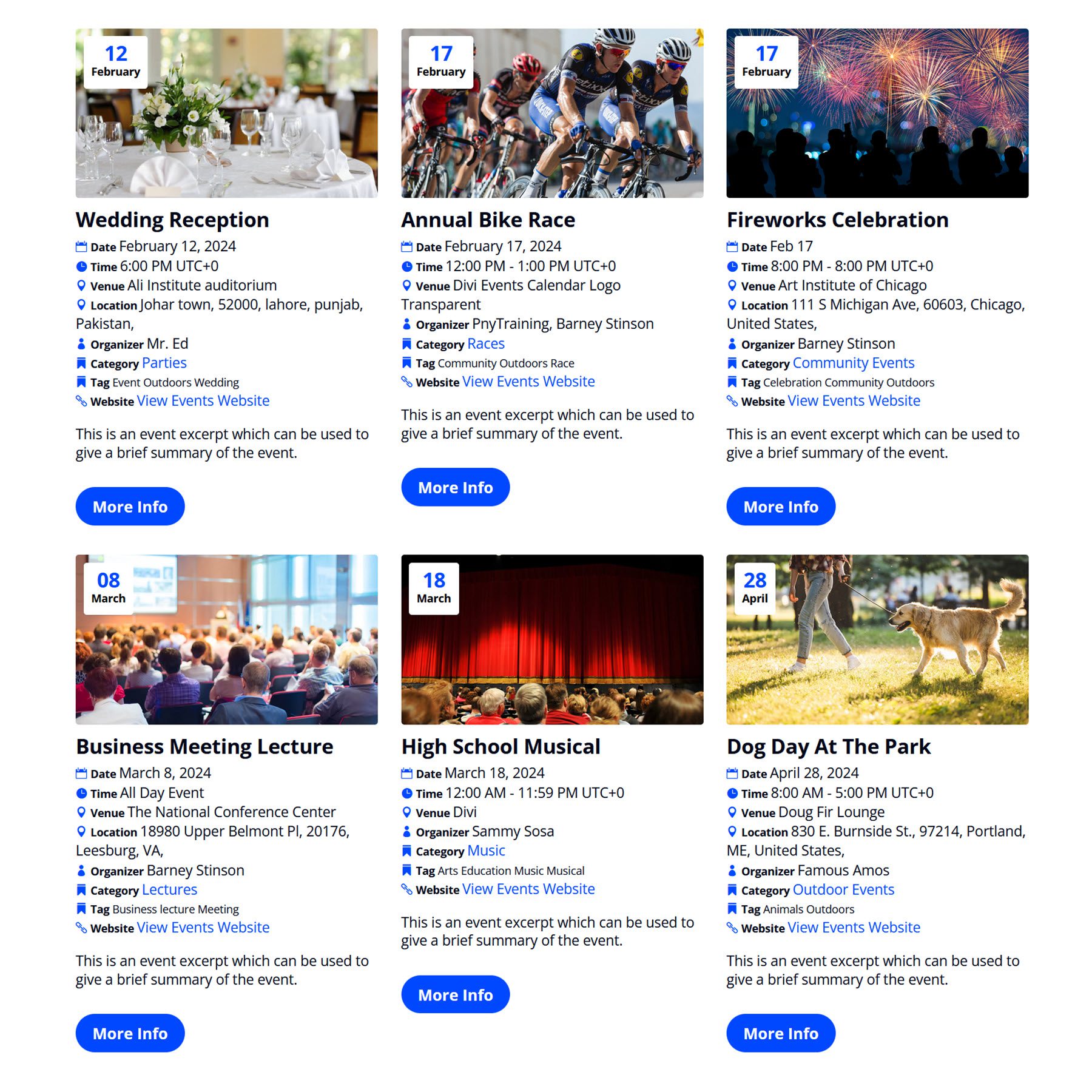Browse the Music category

[x=485, y=851]
